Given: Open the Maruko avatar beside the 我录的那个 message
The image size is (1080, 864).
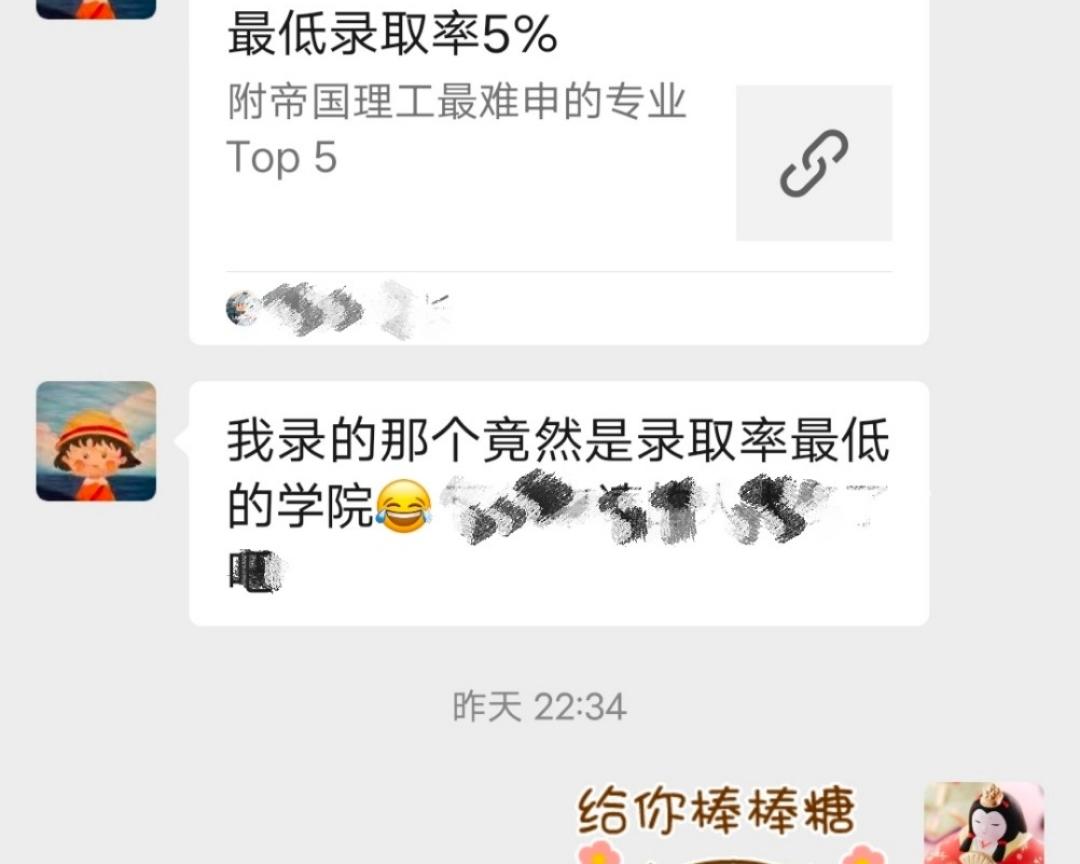Looking at the screenshot, I should (x=96, y=440).
